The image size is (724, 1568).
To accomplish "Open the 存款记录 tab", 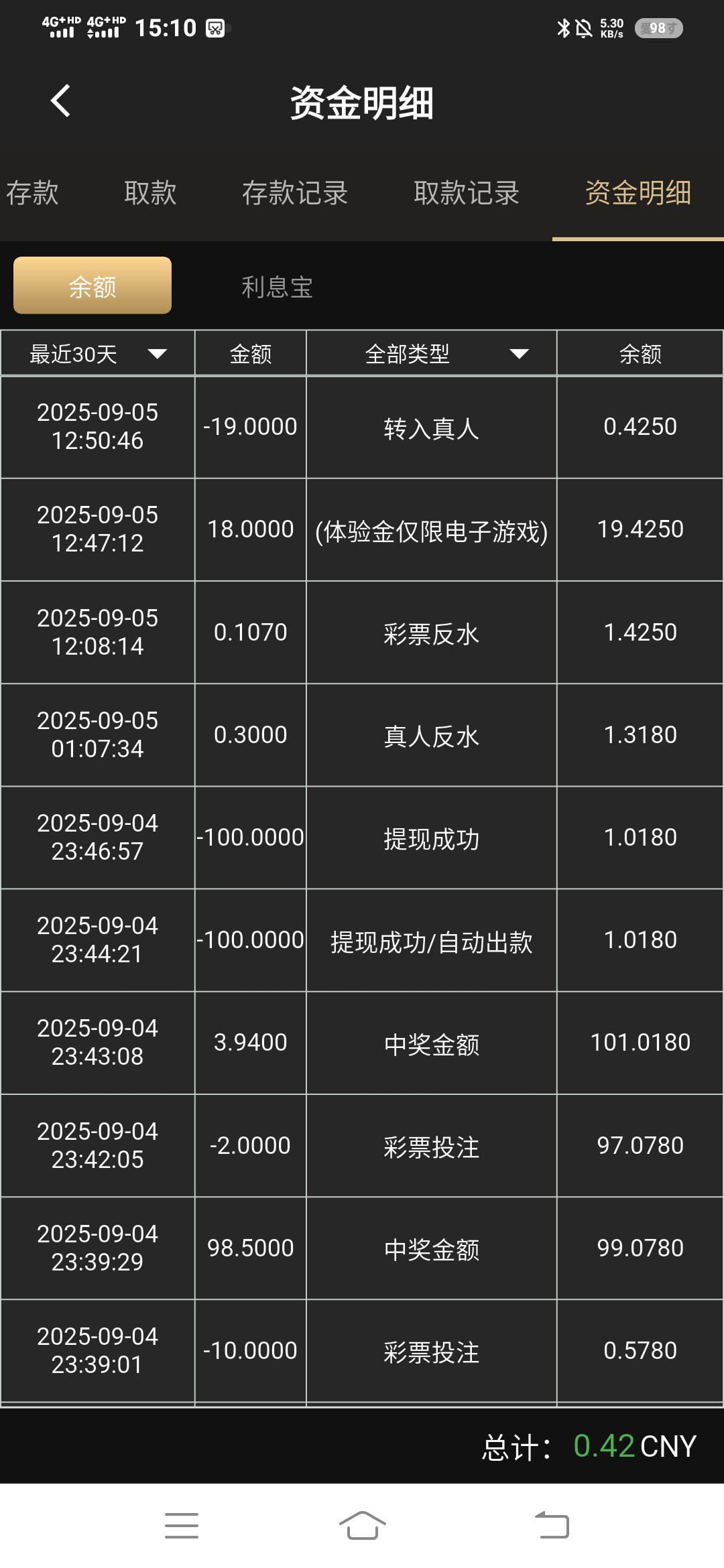I will point(295,194).
